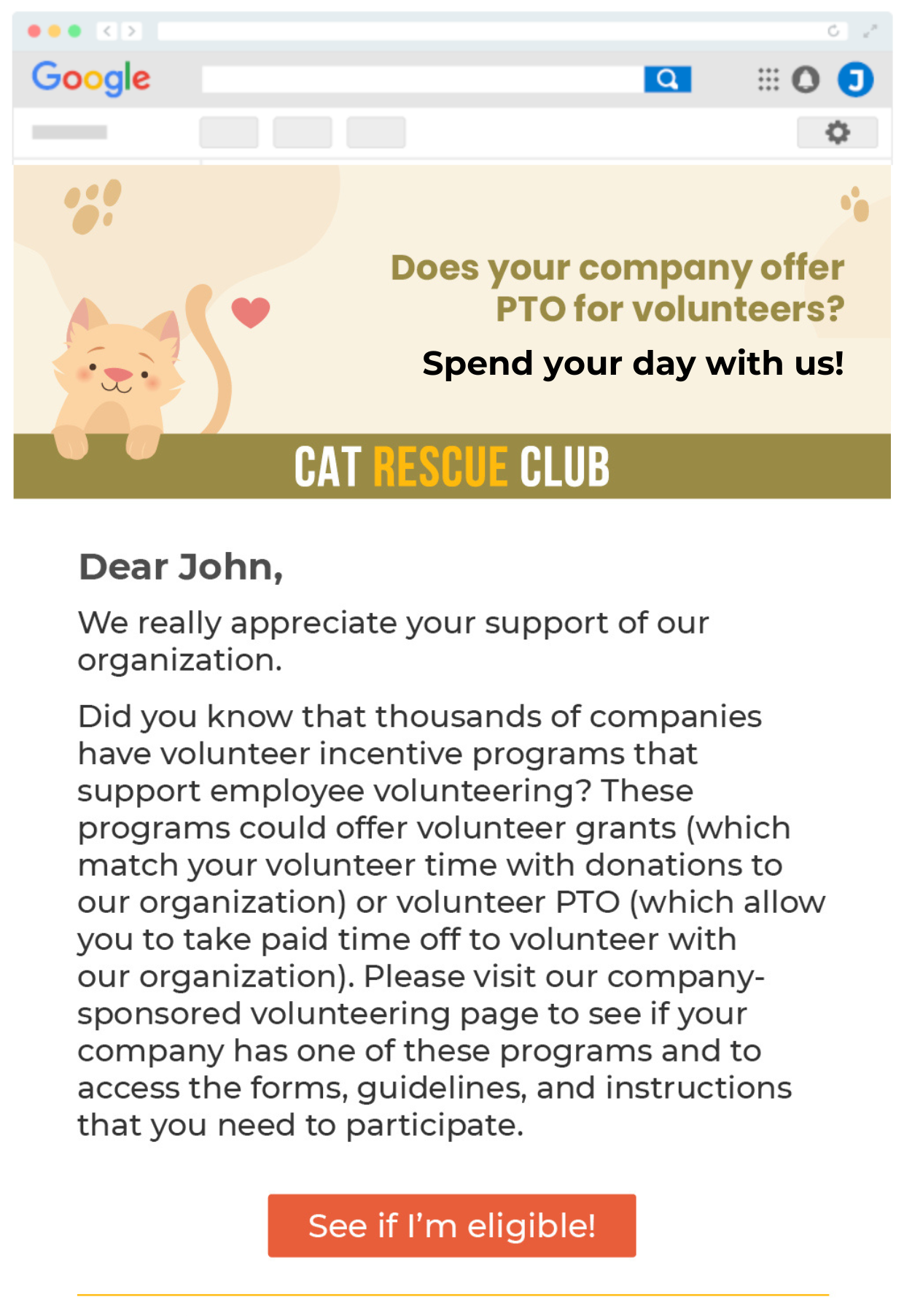
Task: Click the forward navigation arrow
Action: pos(131,31)
